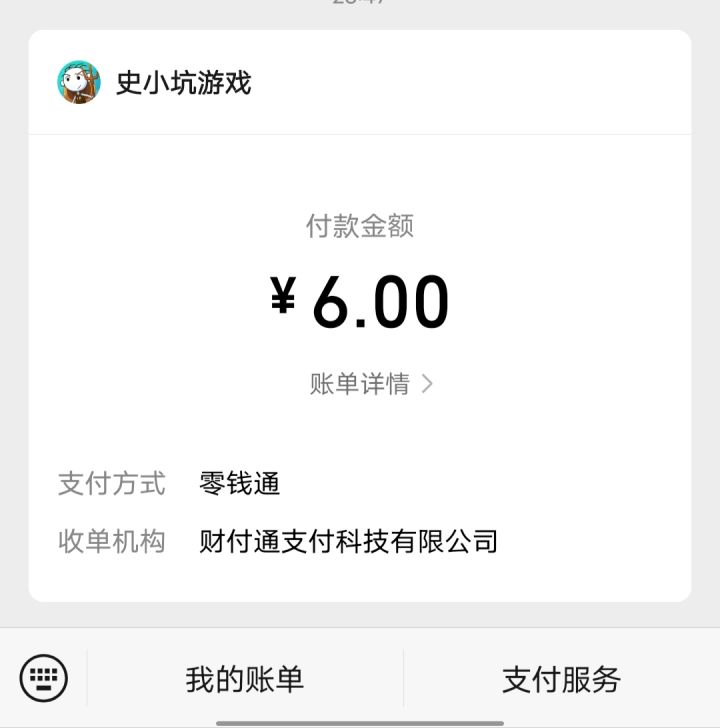The height and width of the screenshot is (728, 720).
Task: Open the 我的账单 menu
Action: [x=245, y=680]
